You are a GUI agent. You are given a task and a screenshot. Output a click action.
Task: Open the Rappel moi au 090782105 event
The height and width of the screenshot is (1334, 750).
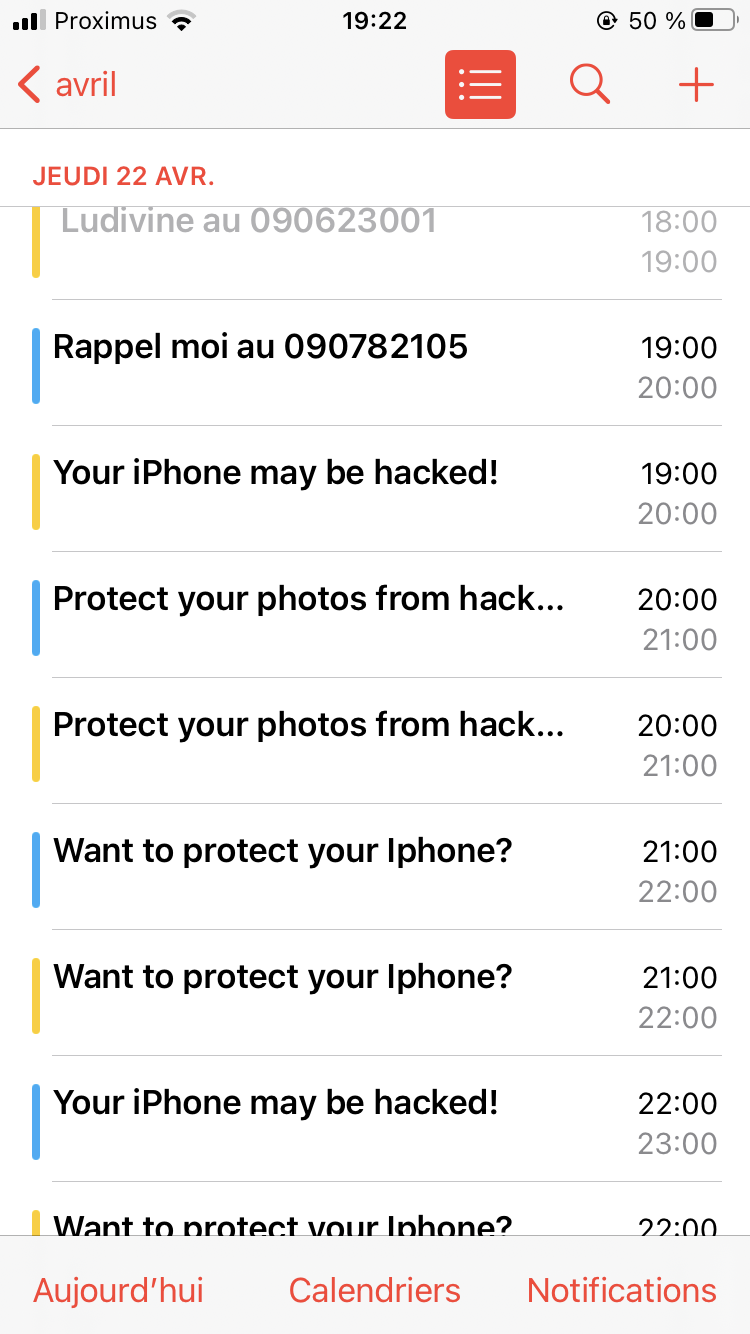tap(375, 366)
